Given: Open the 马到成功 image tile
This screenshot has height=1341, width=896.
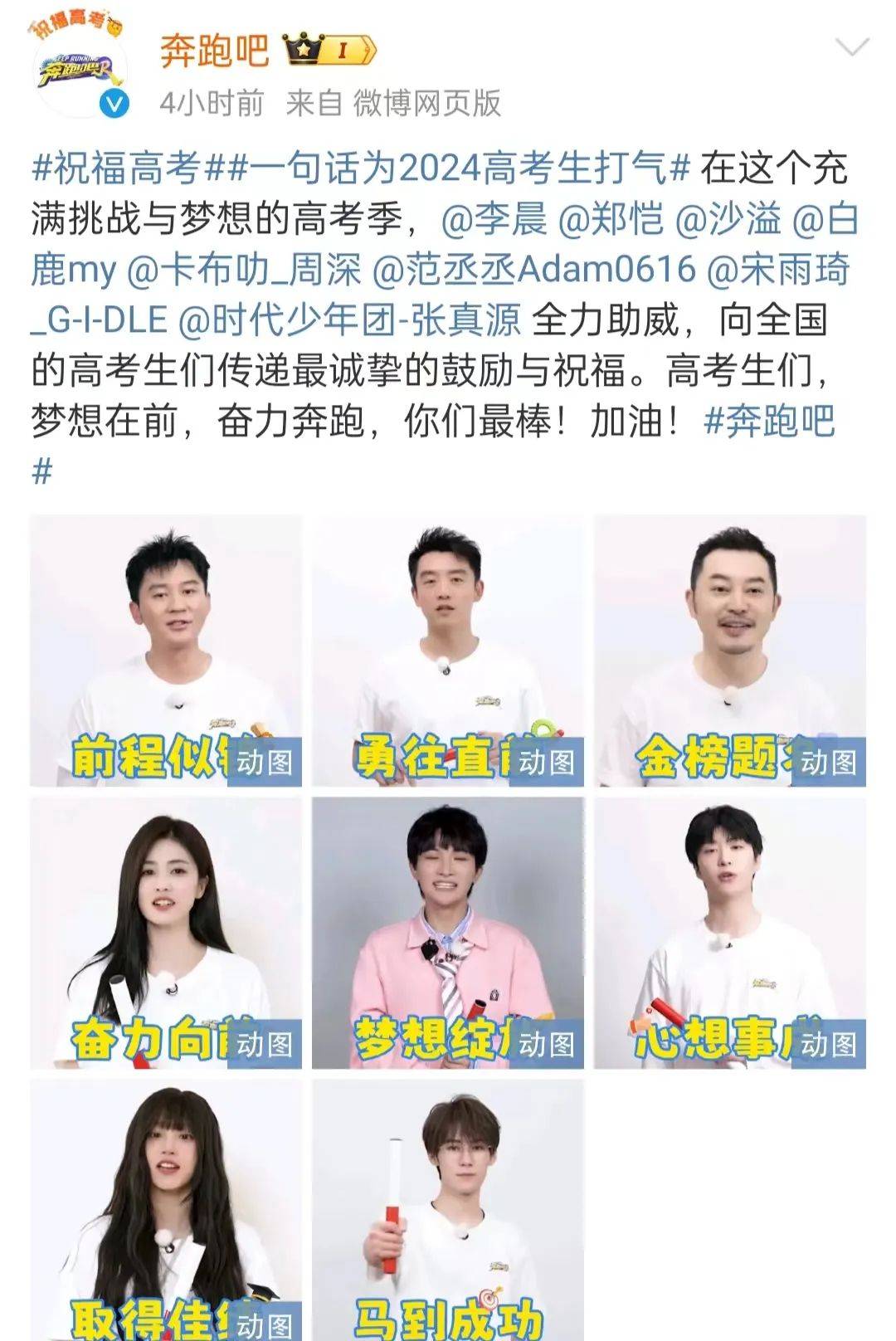Looking at the screenshot, I should click(x=448, y=1210).
